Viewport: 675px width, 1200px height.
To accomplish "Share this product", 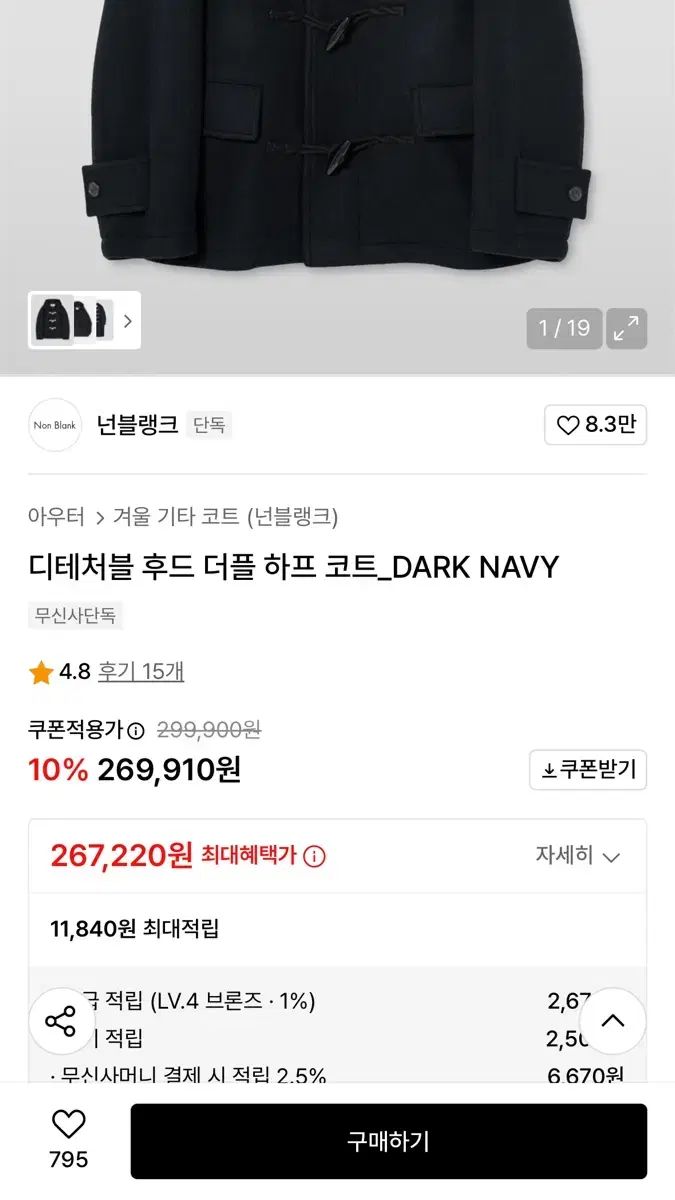I will 61,1021.
